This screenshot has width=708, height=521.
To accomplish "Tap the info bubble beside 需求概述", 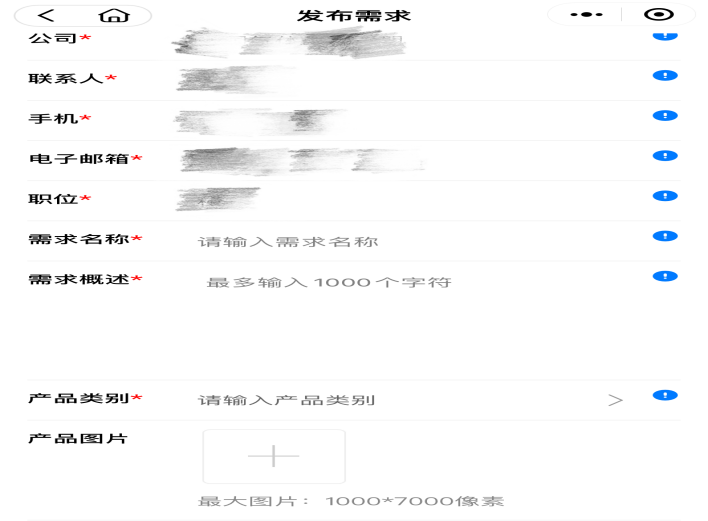I will (664, 276).
